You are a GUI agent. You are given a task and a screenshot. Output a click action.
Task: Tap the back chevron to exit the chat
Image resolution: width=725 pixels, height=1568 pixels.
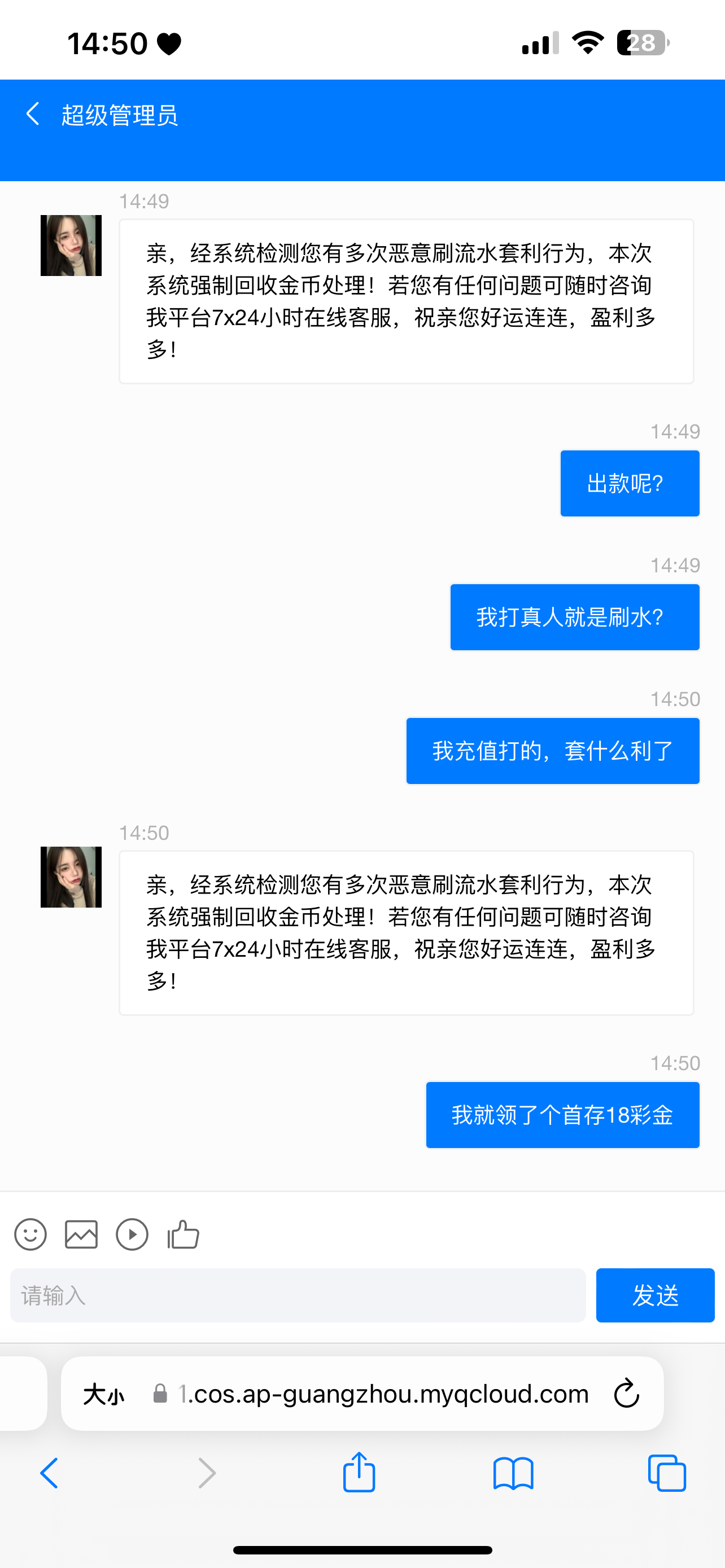coord(32,115)
